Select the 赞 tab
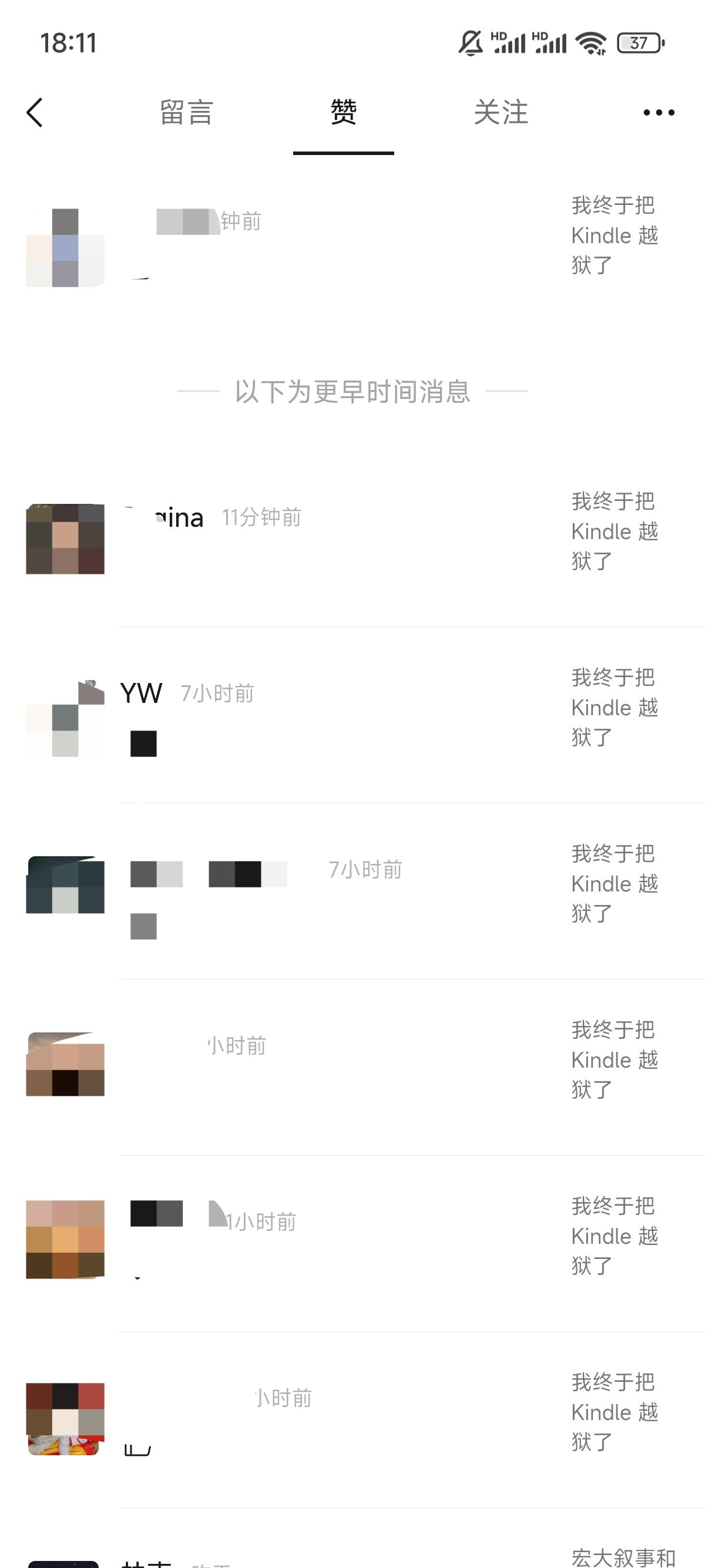705x1568 pixels. (343, 113)
